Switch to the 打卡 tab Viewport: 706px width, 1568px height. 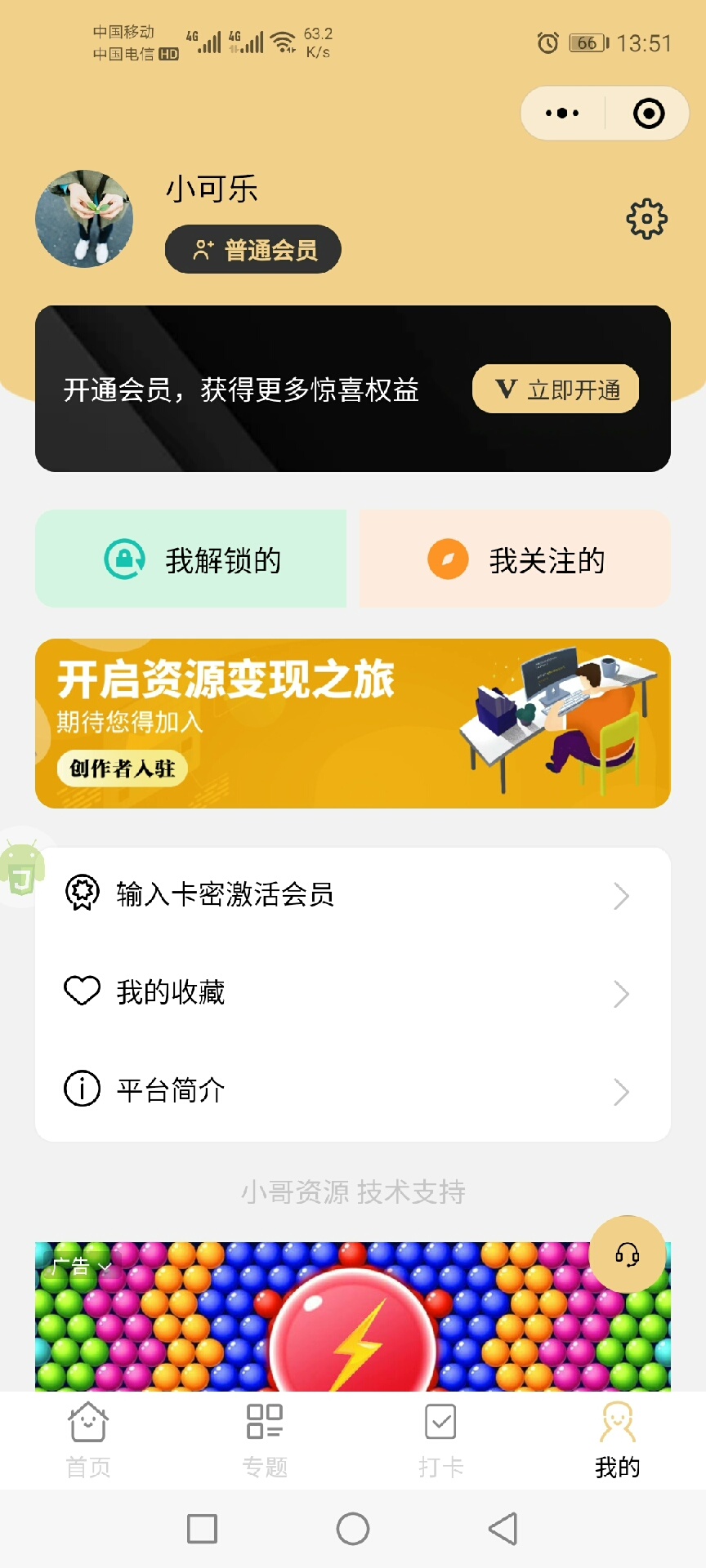click(441, 1441)
